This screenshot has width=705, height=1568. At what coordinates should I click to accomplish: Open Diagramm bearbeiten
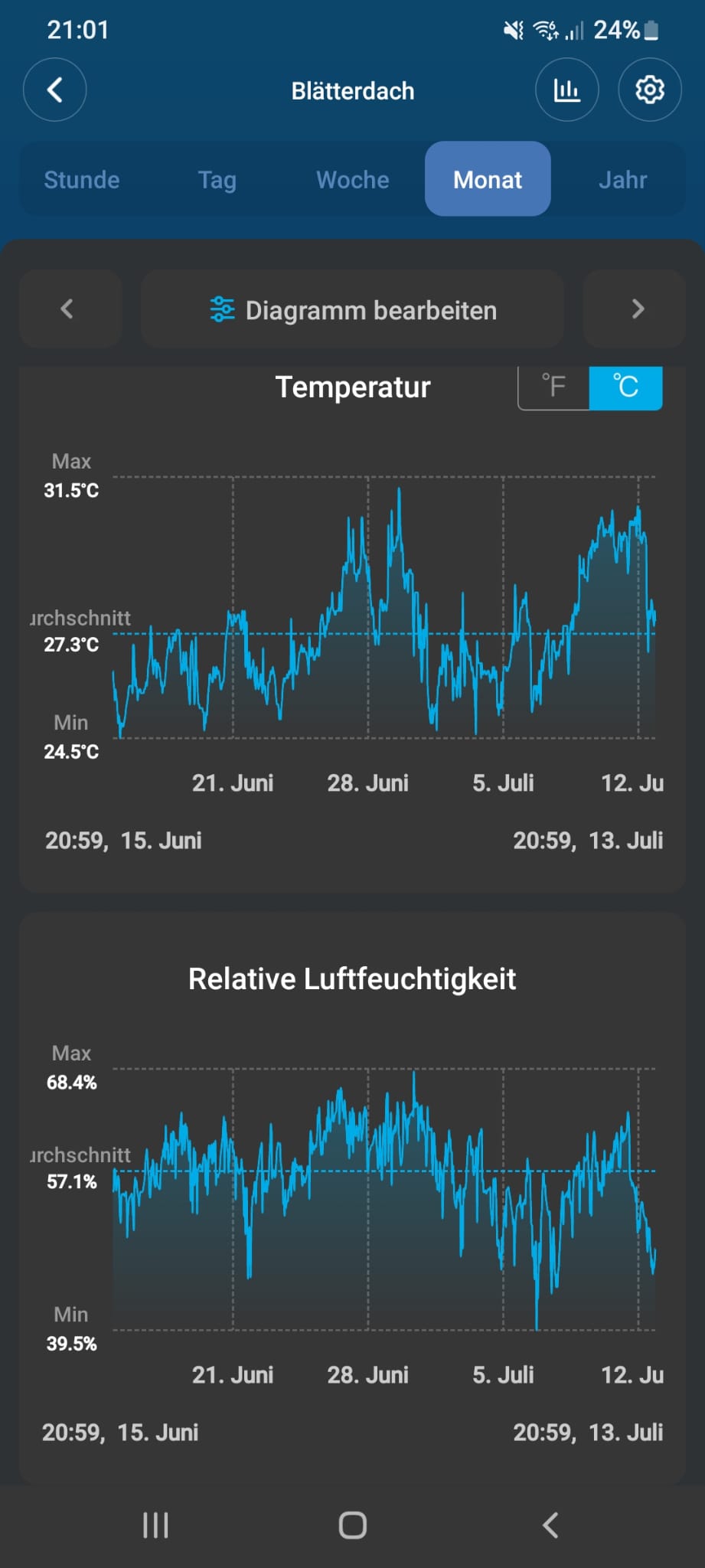click(x=353, y=310)
